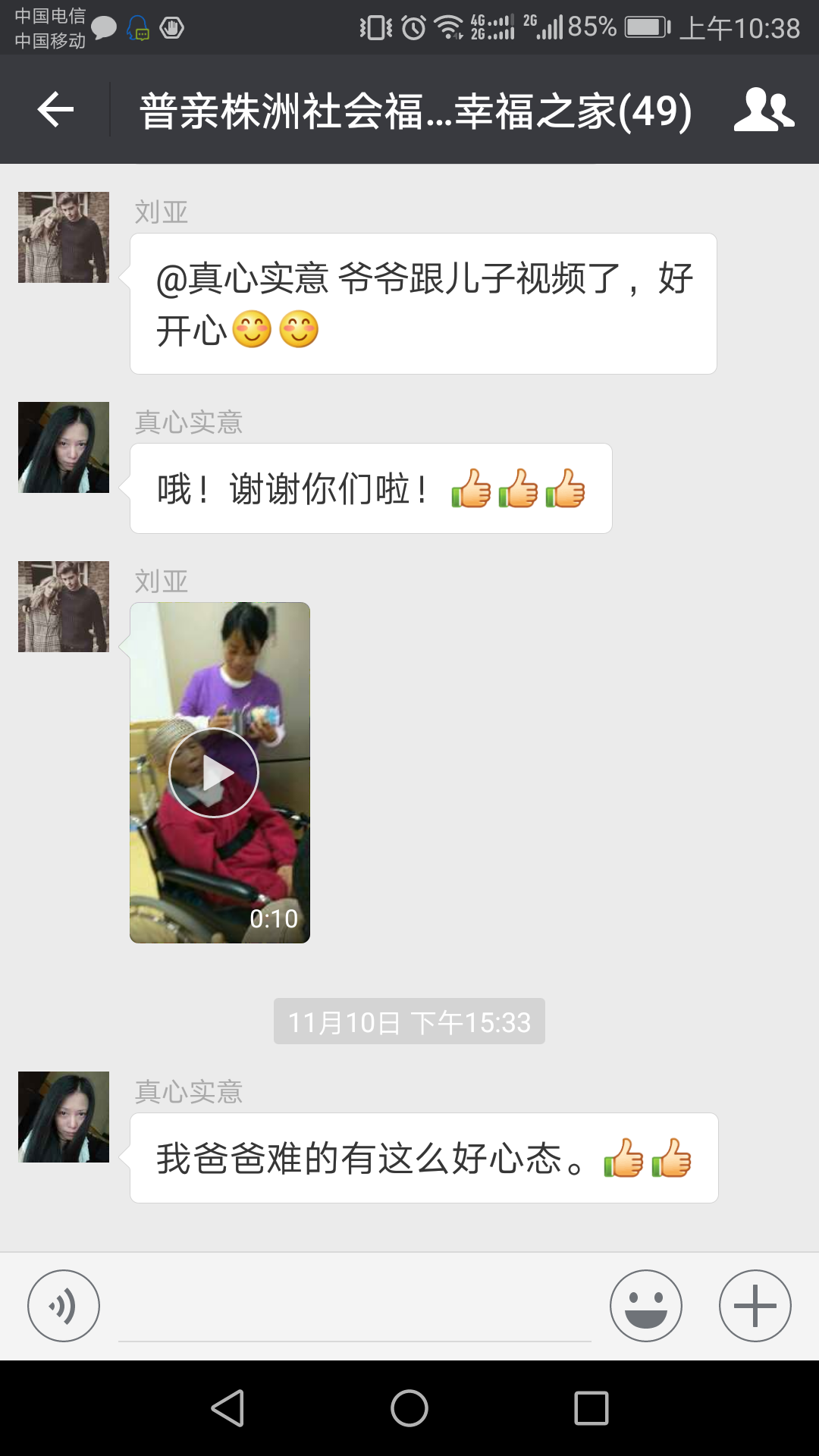
Task: Open the system recent apps button
Action: pos(591,1409)
